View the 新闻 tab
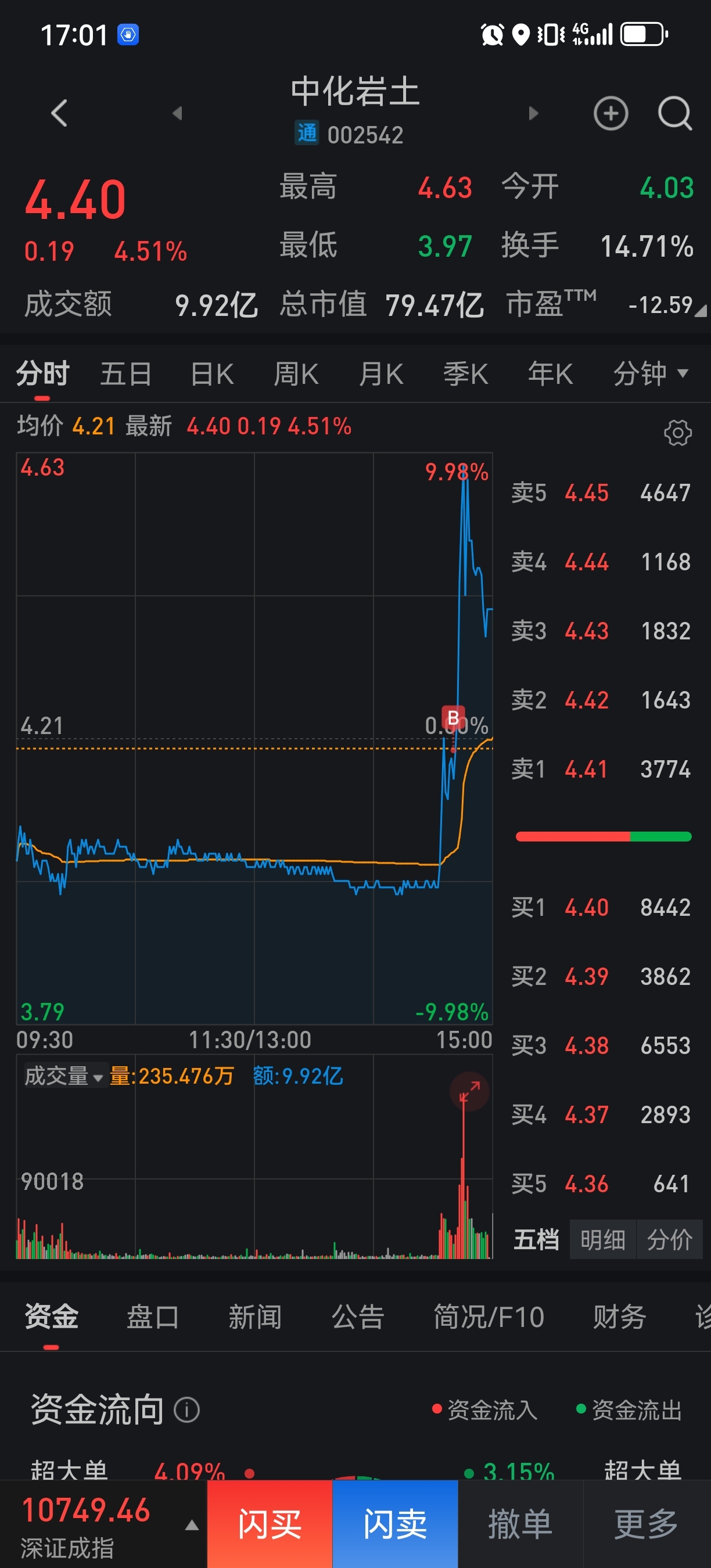Image resolution: width=711 pixels, height=1568 pixels. [255, 1317]
